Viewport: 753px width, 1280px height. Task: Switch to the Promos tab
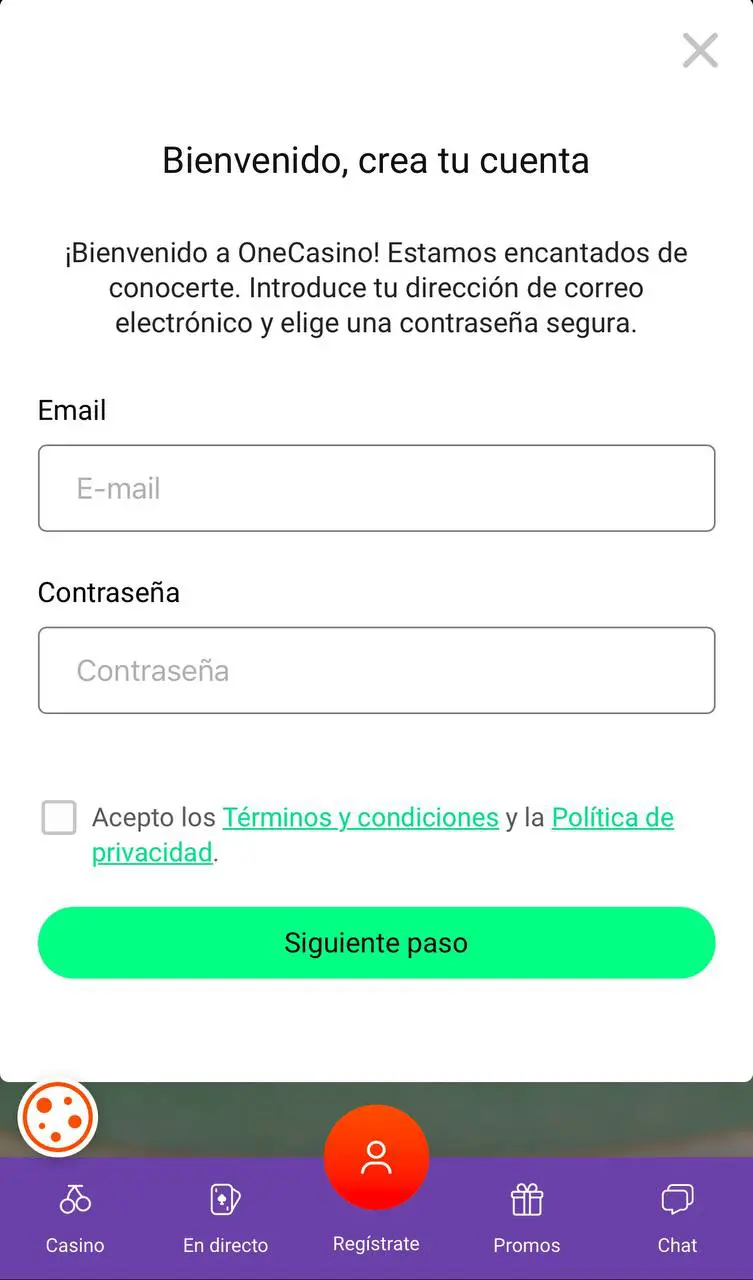click(526, 1215)
